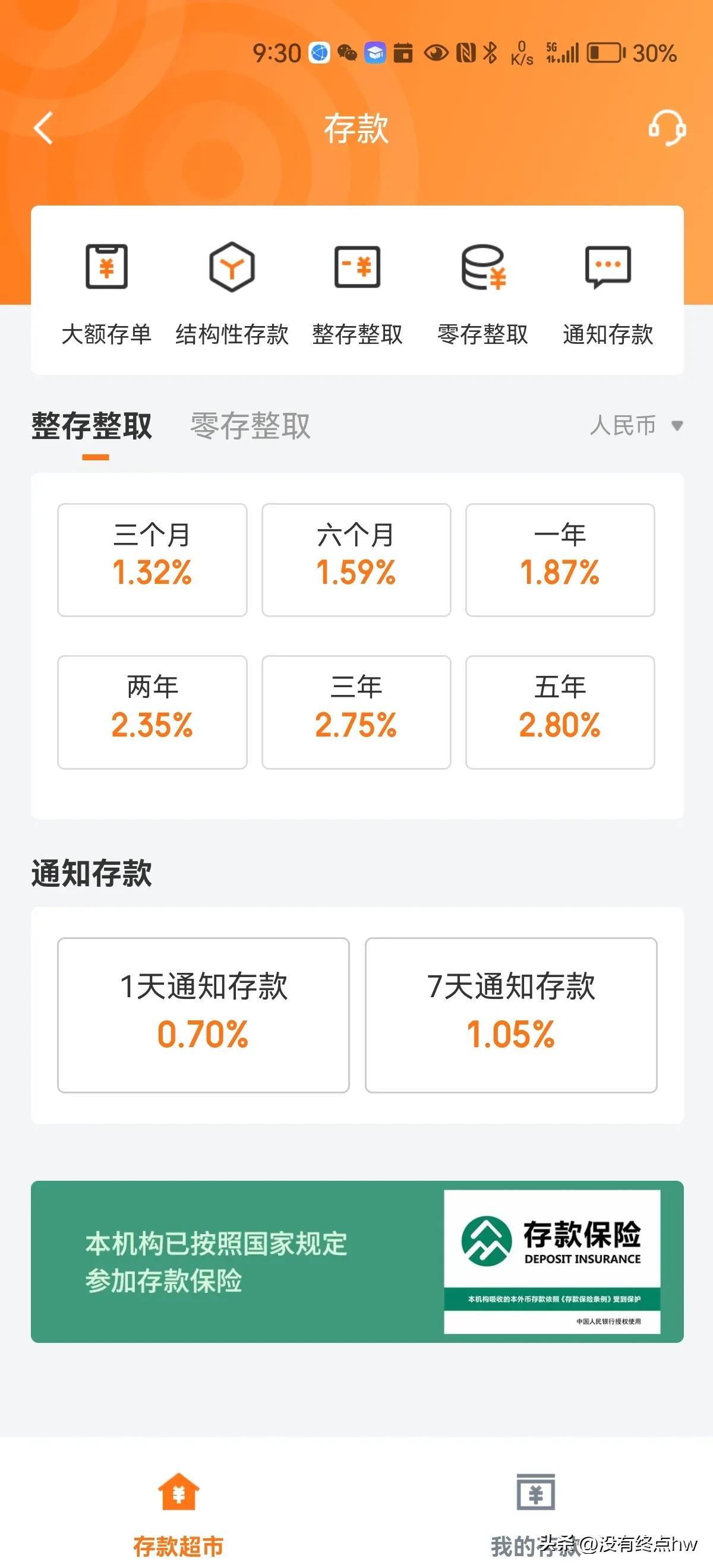
Task: Open the 五年 2.80% deposit
Action: [560, 712]
